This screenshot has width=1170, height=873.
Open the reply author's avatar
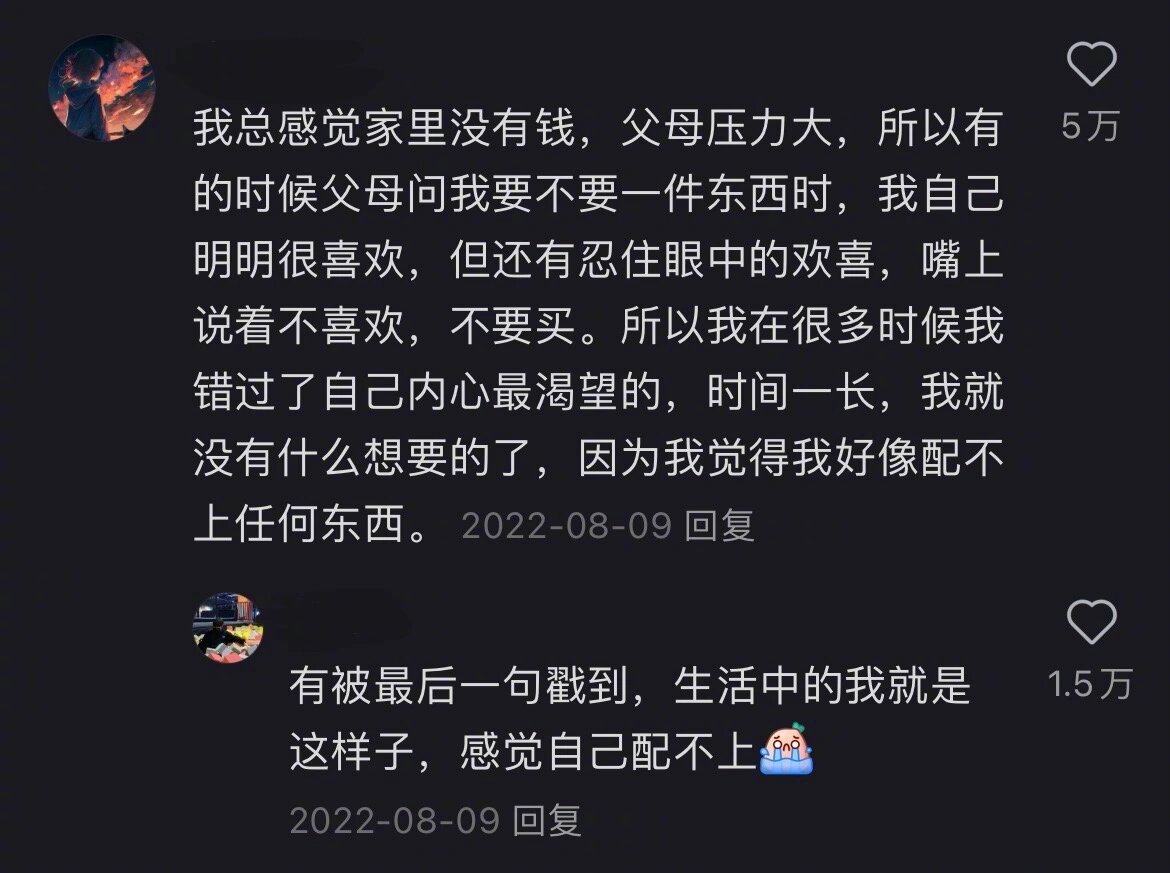tap(228, 628)
